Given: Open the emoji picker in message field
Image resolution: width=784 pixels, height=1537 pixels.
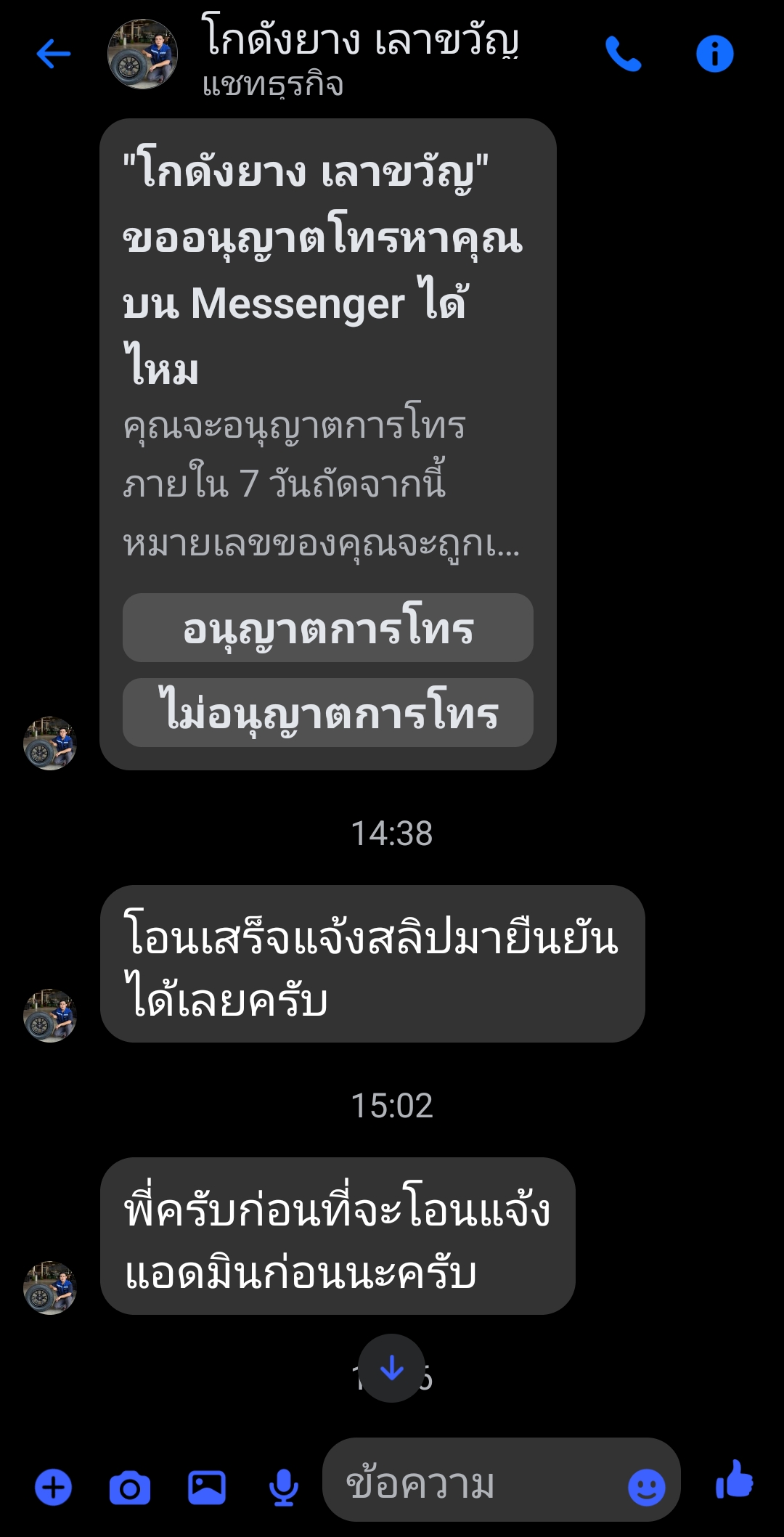Looking at the screenshot, I should click(646, 1488).
